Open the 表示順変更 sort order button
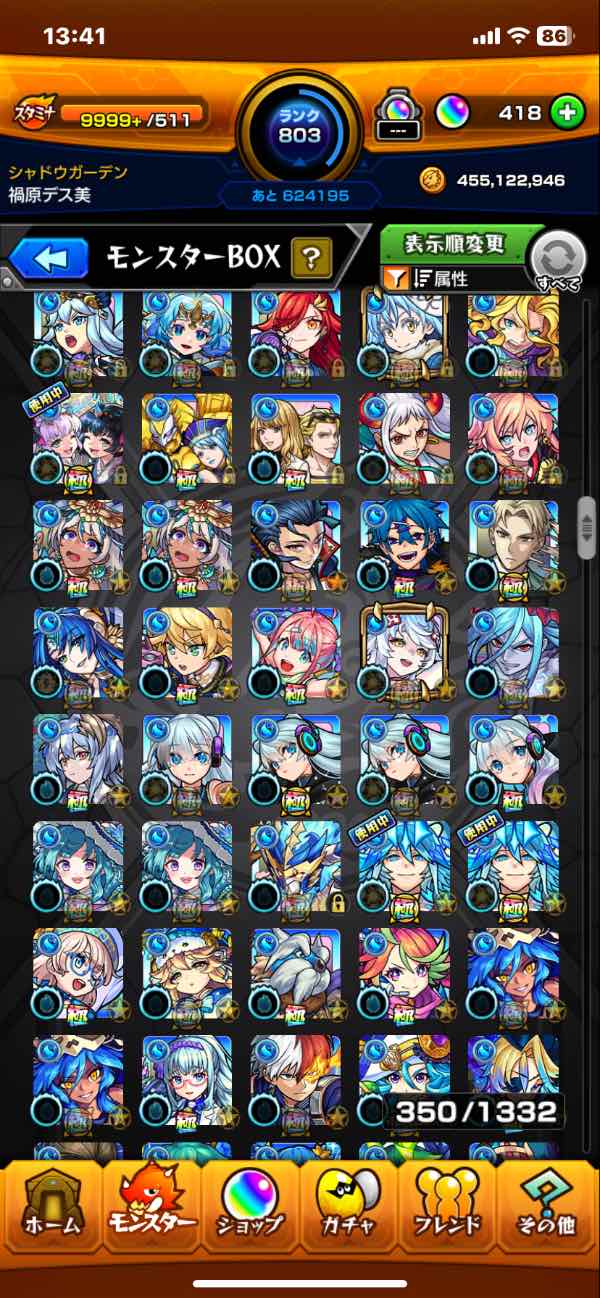The image size is (600, 1298). tap(453, 243)
